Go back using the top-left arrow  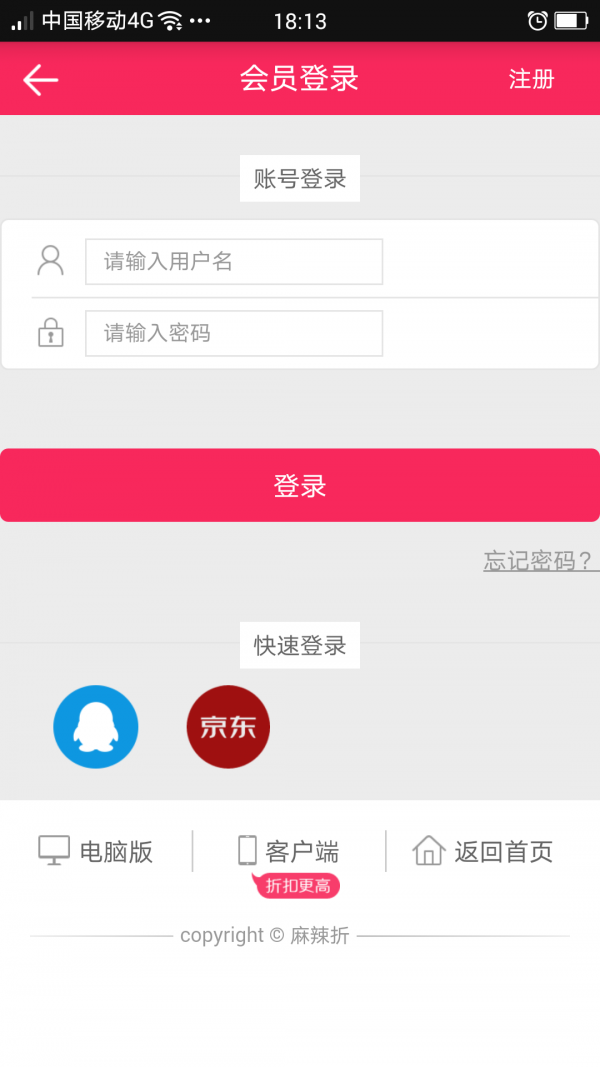[x=41, y=80]
